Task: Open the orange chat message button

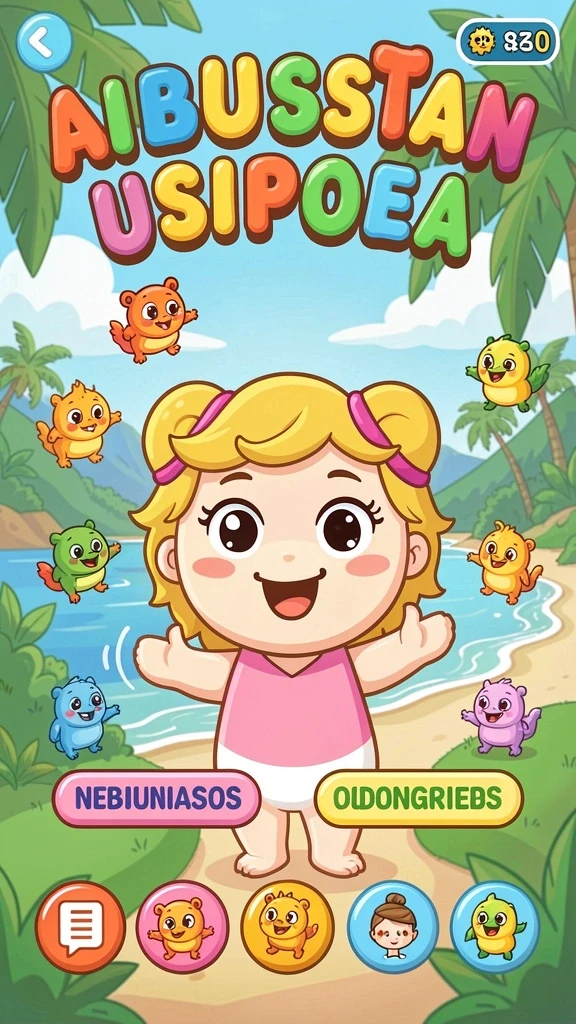Action: click(80, 927)
